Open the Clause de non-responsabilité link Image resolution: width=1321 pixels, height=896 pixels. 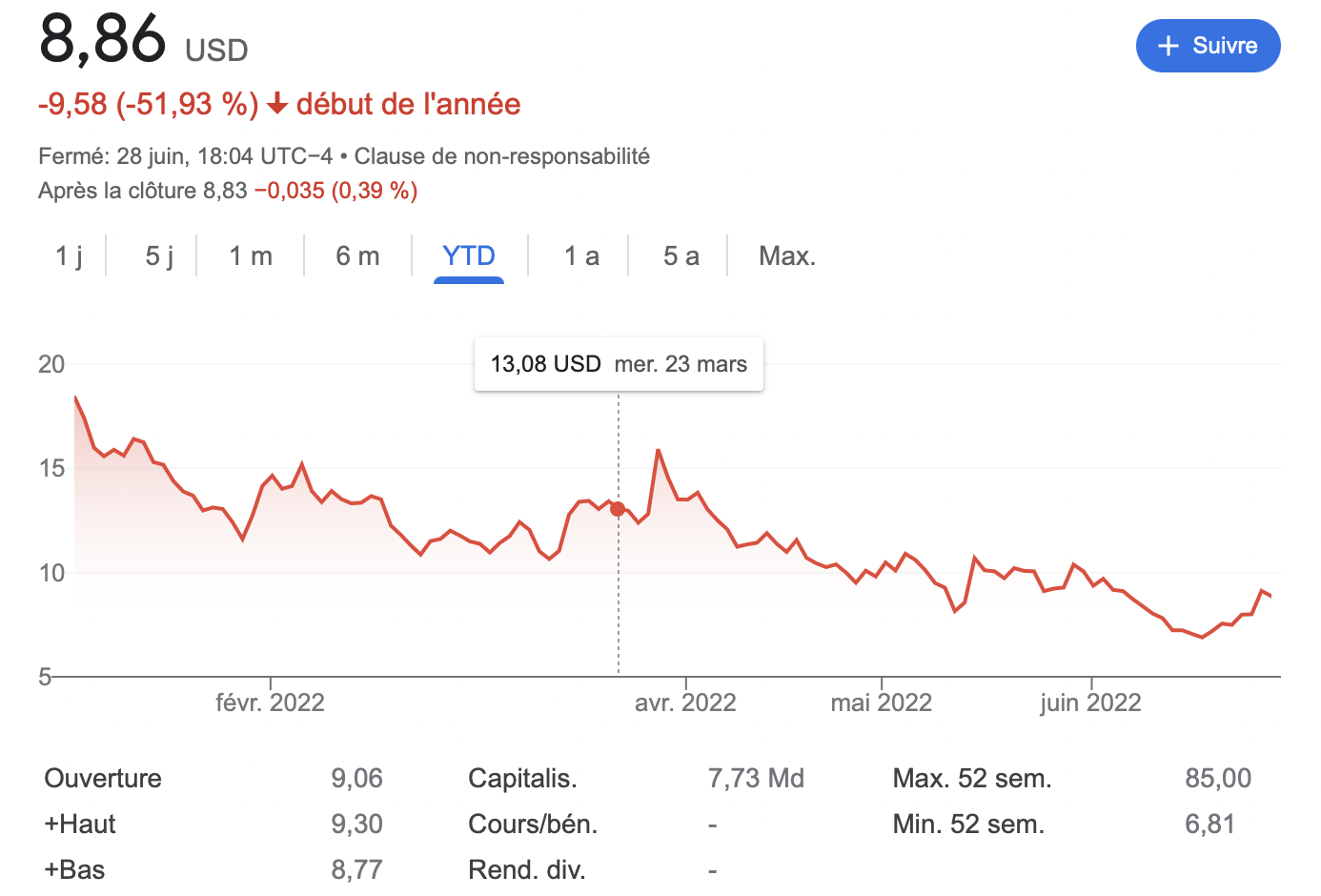click(x=501, y=156)
